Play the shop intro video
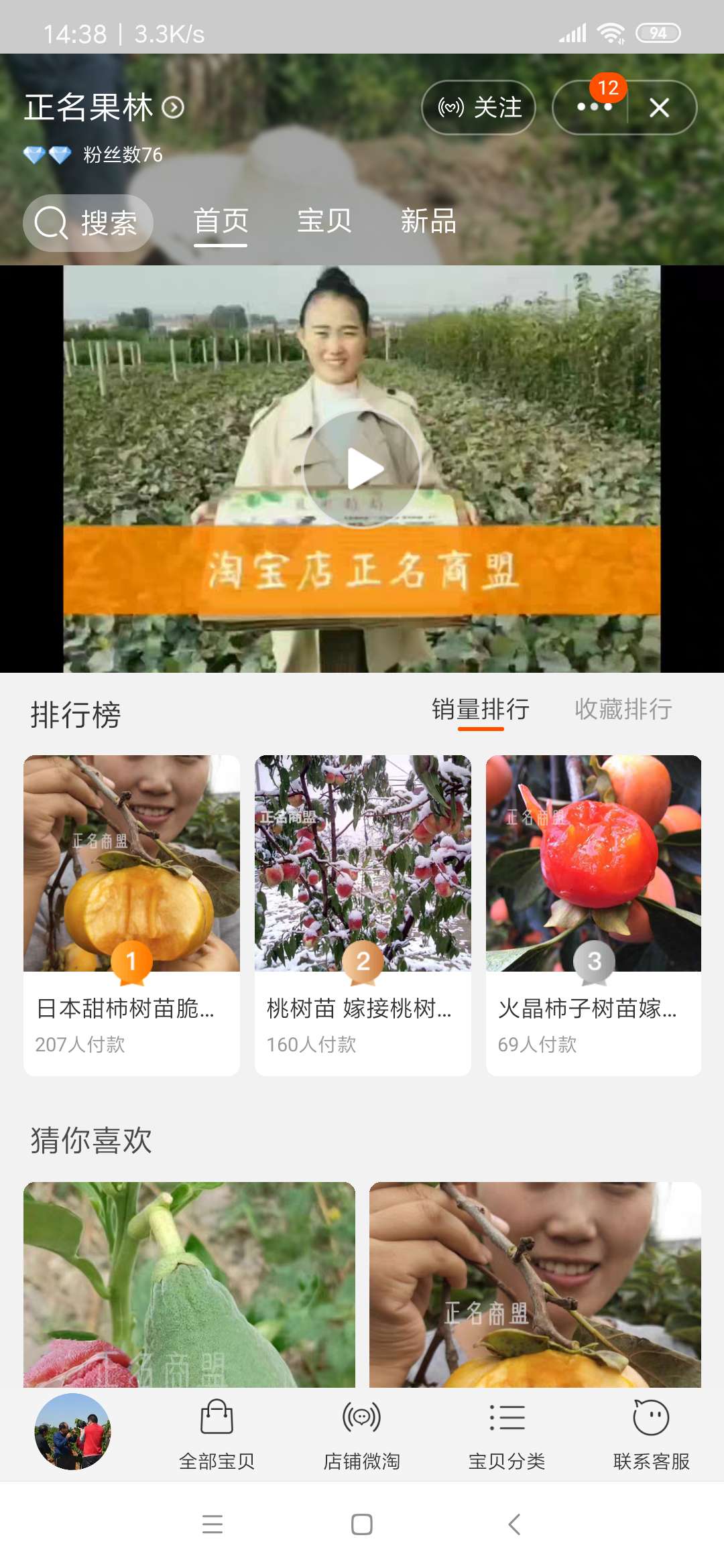The image size is (724, 1568). click(362, 469)
